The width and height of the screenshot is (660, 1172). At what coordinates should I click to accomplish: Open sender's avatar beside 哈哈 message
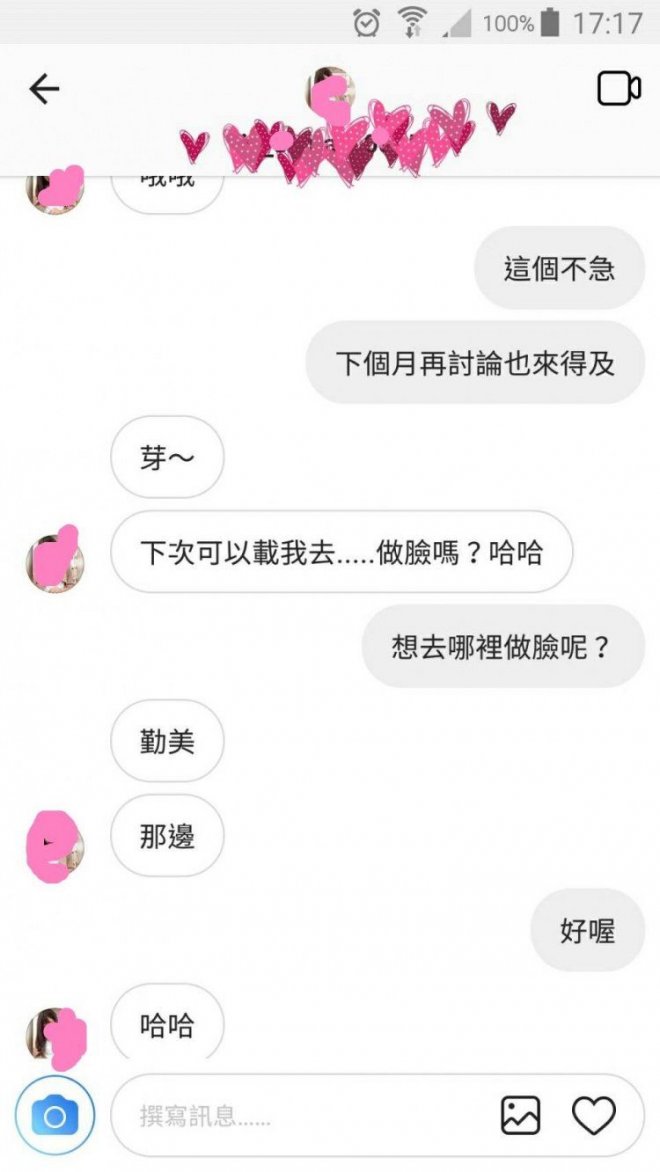tap(53, 1034)
